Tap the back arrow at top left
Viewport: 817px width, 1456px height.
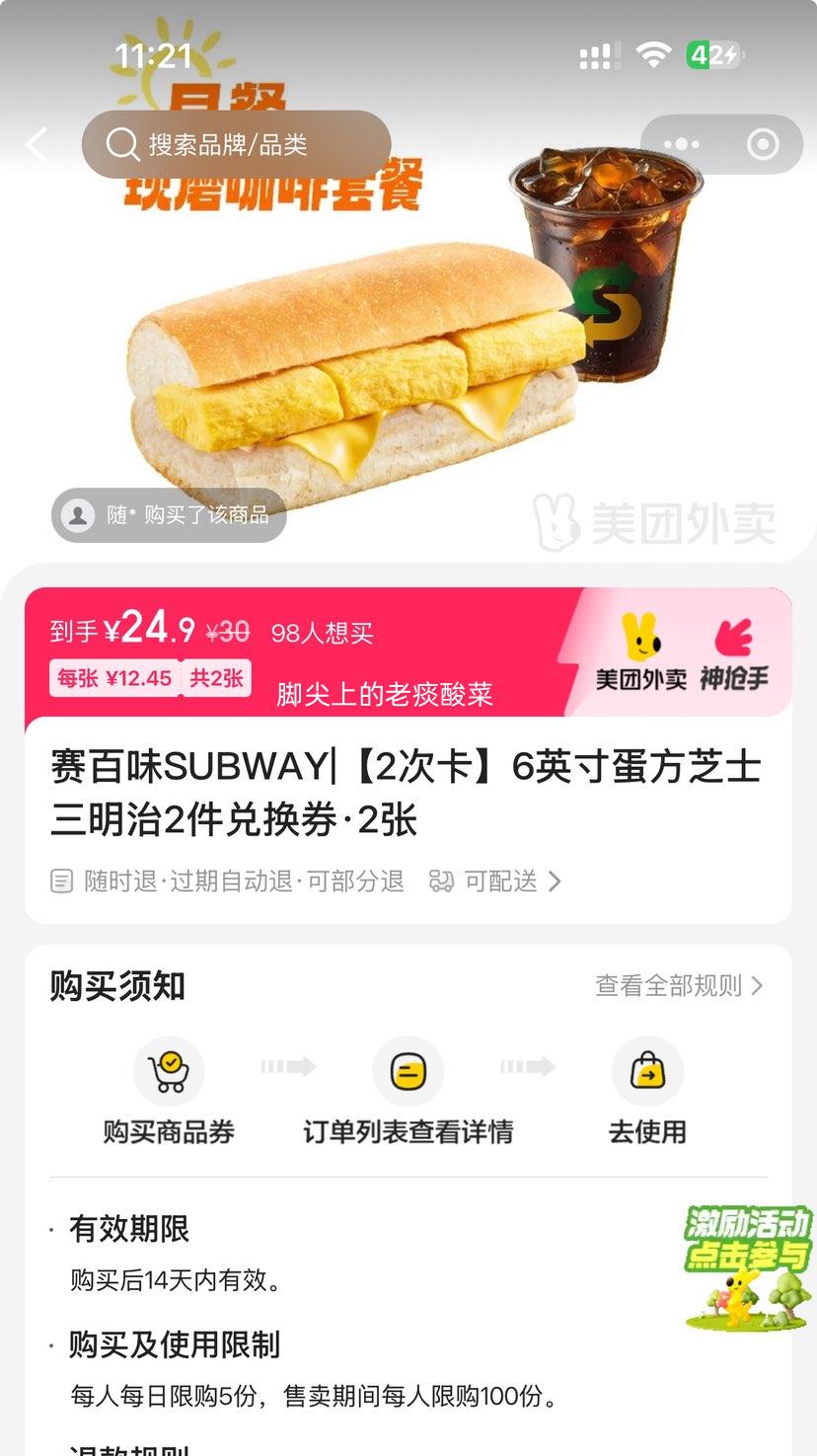pyautogui.click(x=37, y=144)
